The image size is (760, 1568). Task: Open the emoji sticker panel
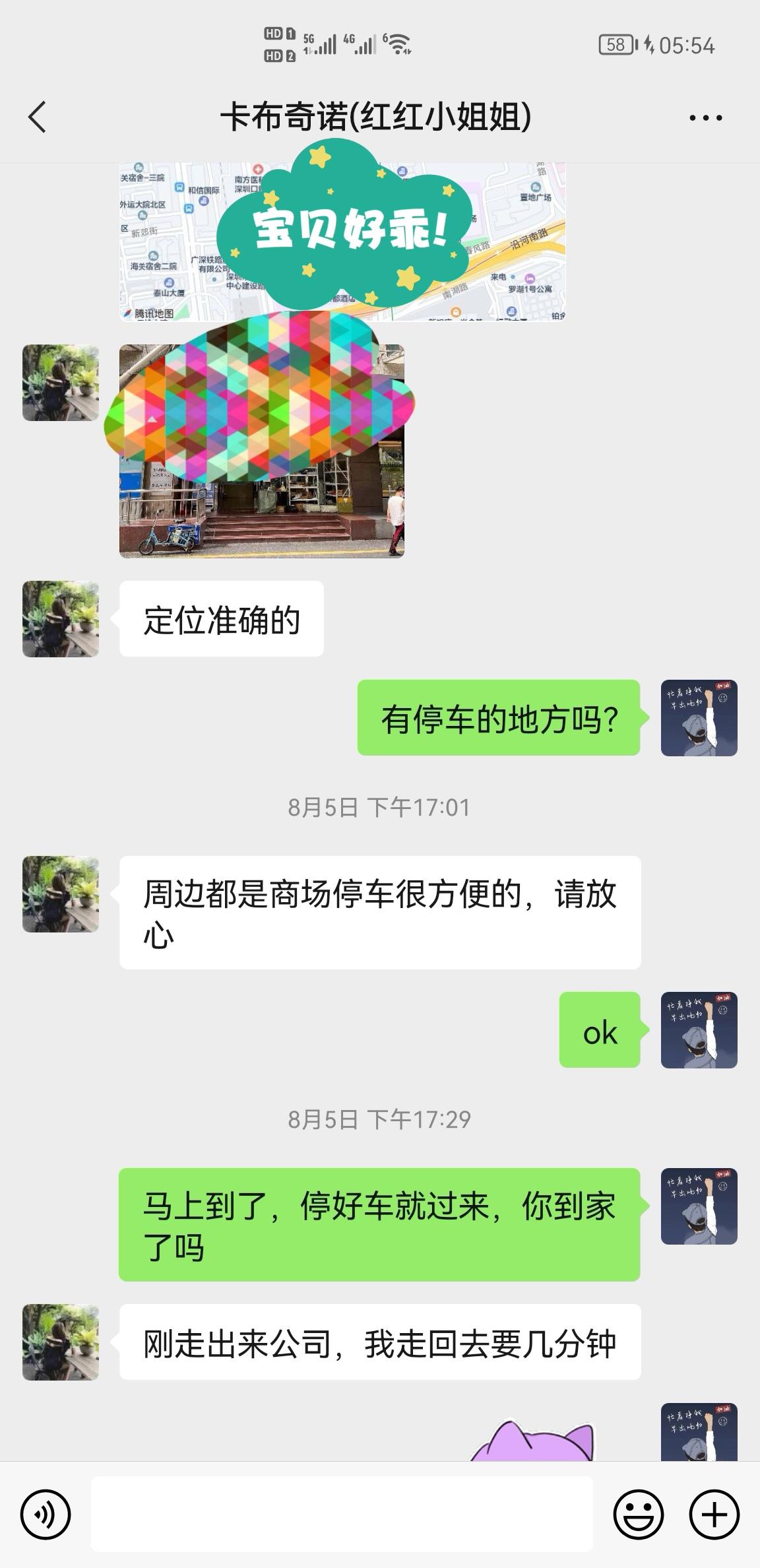click(x=638, y=1515)
